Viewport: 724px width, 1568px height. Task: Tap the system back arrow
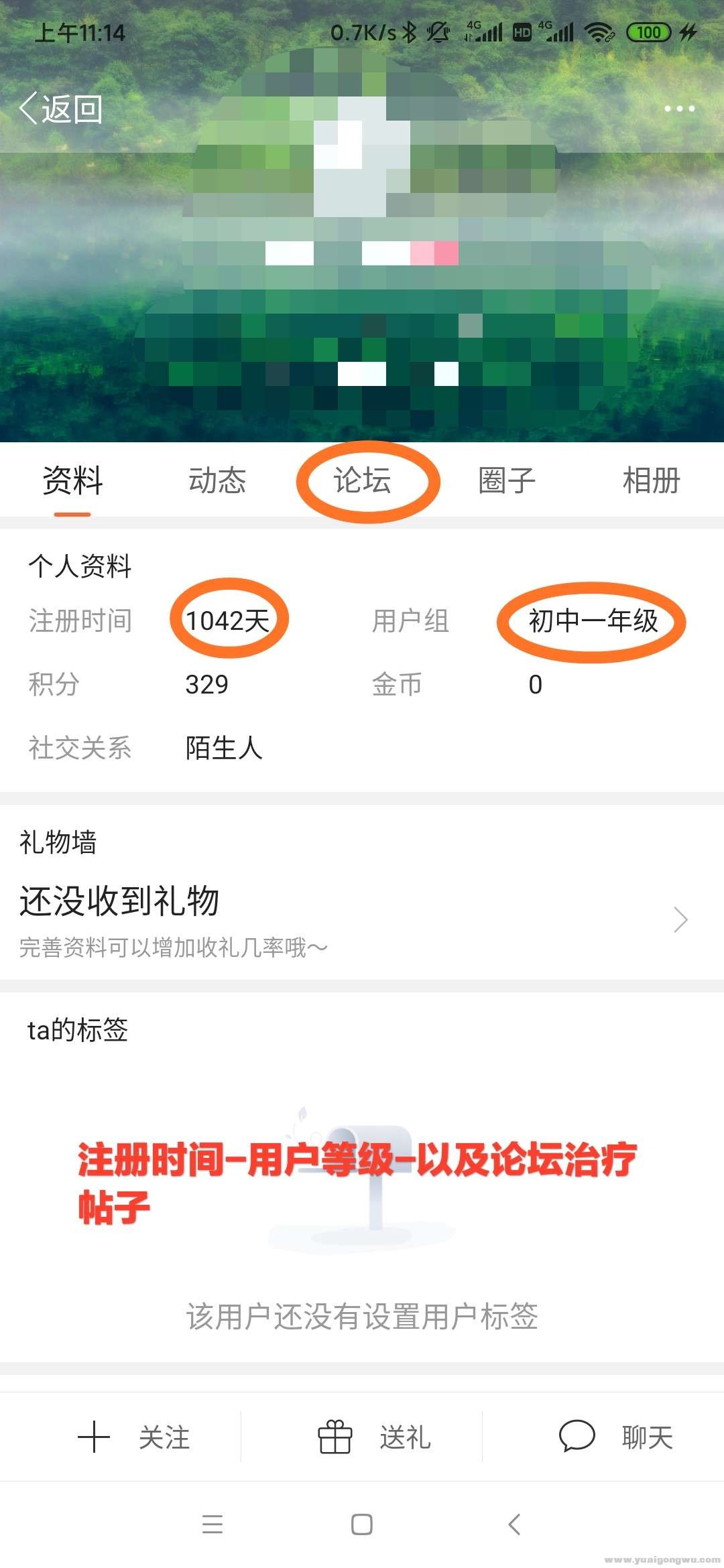coord(514,1524)
